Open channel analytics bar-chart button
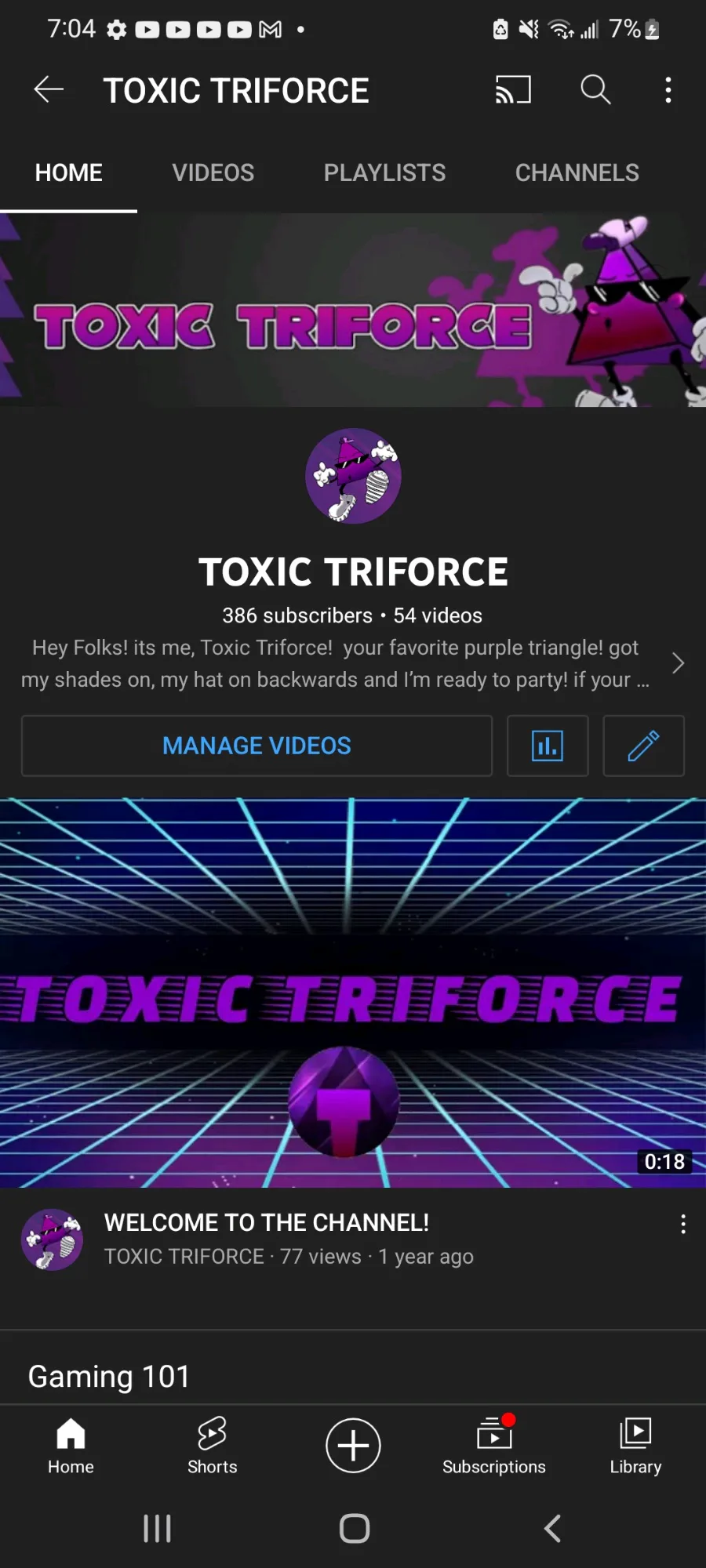The image size is (706, 1568). 548,746
